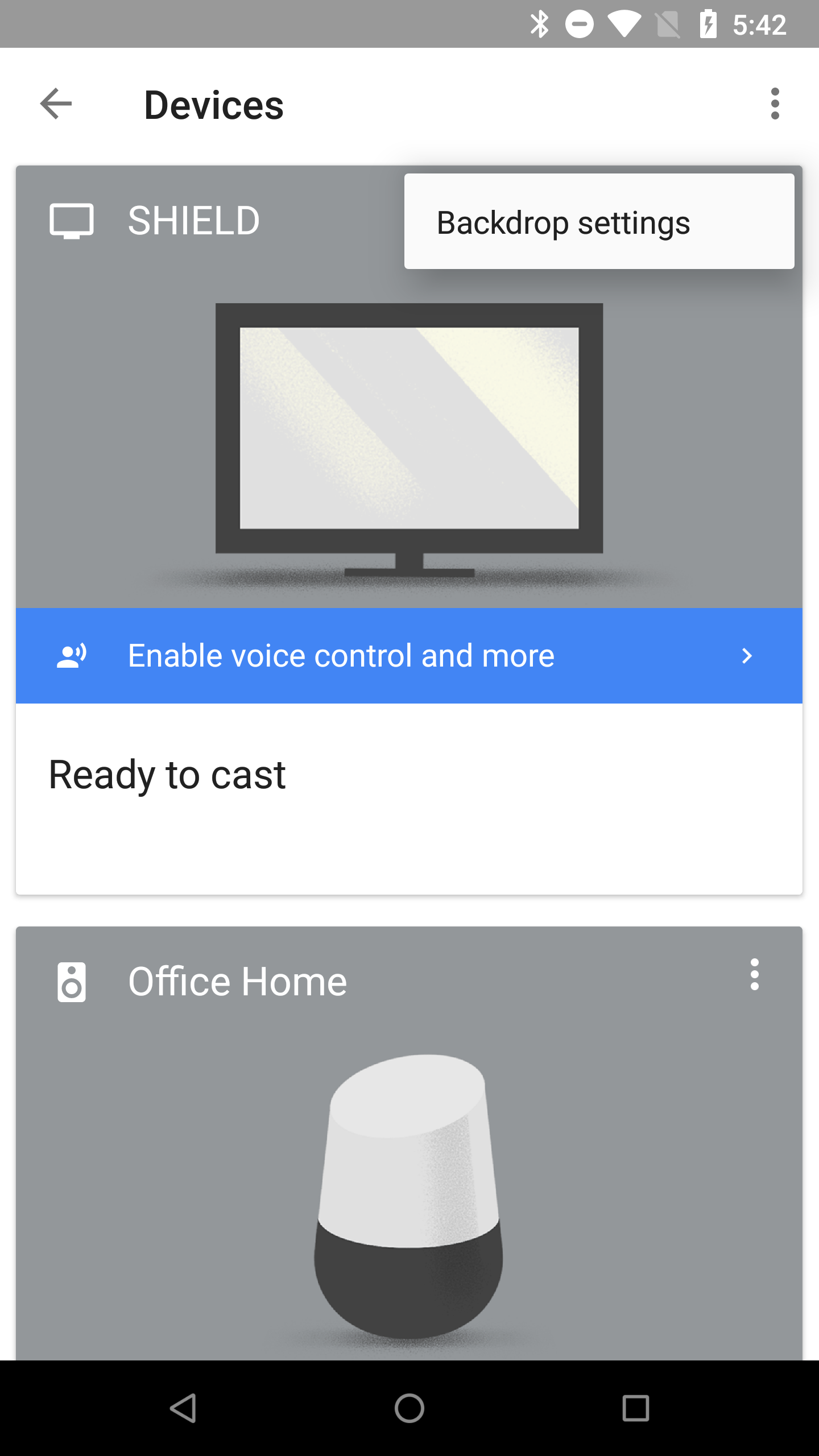This screenshot has height=1456, width=819.
Task: Tap the back arrow in the header
Action: point(55,104)
